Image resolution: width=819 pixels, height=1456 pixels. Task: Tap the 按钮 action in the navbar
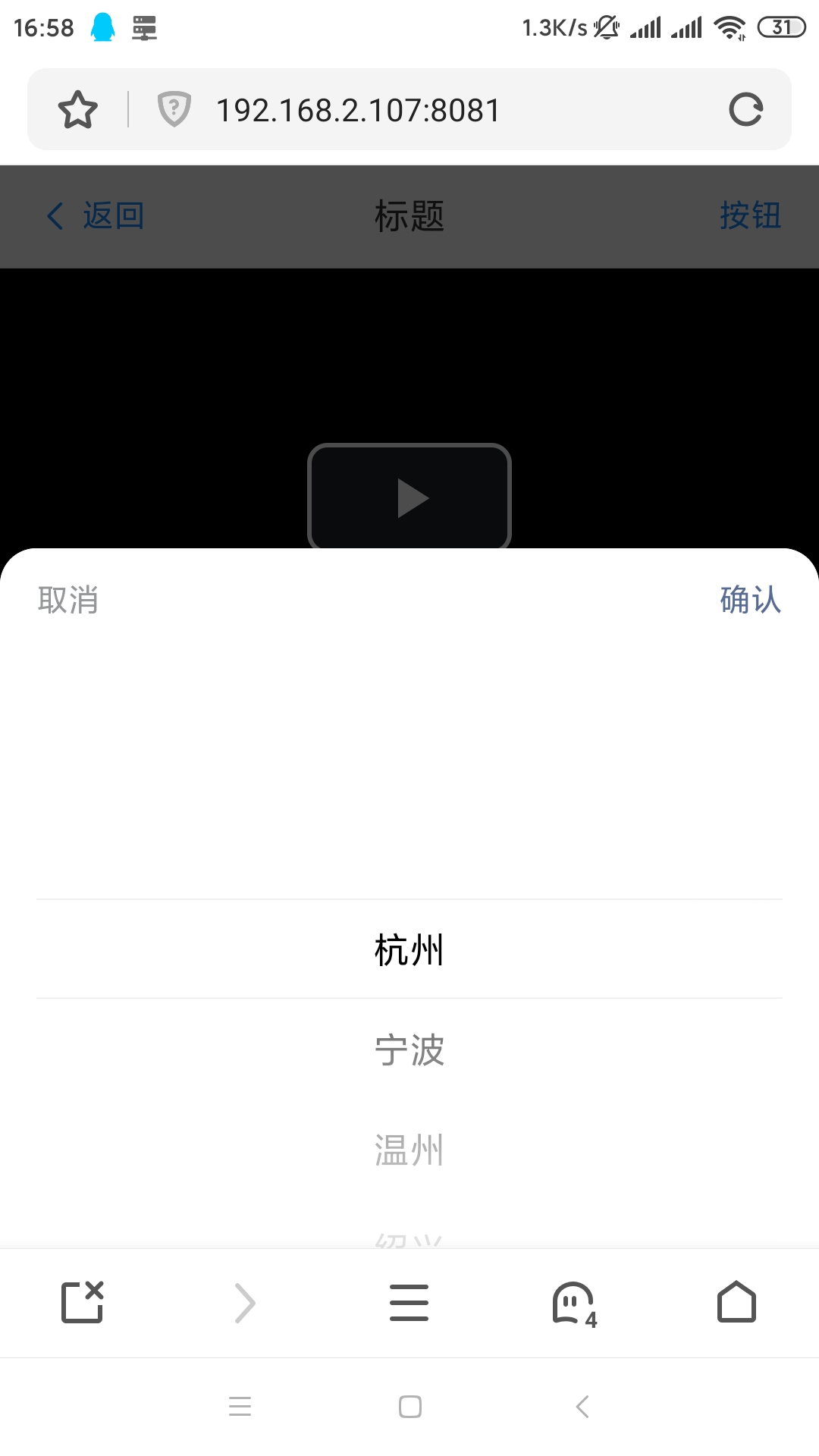click(751, 215)
